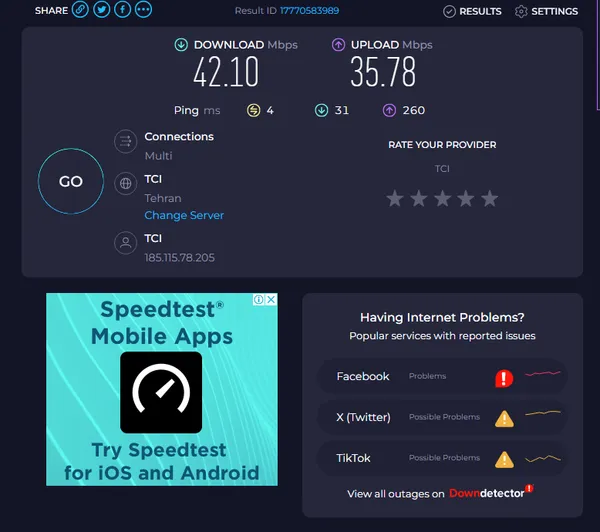Close the Speedtest Mobile Apps ad
The width and height of the screenshot is (600, 532).
[271, 299]
